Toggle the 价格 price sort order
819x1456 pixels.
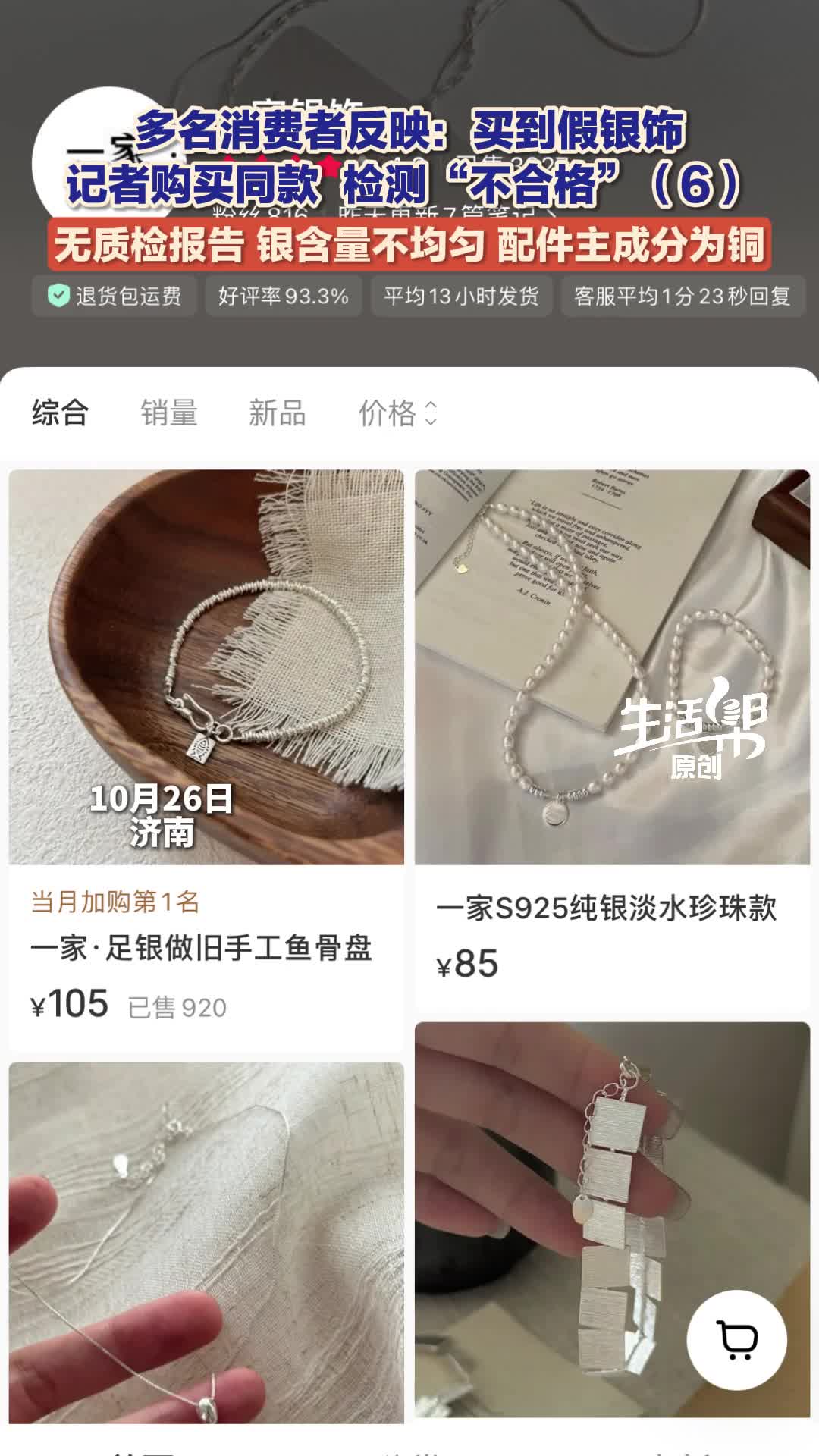pos(397,413)
